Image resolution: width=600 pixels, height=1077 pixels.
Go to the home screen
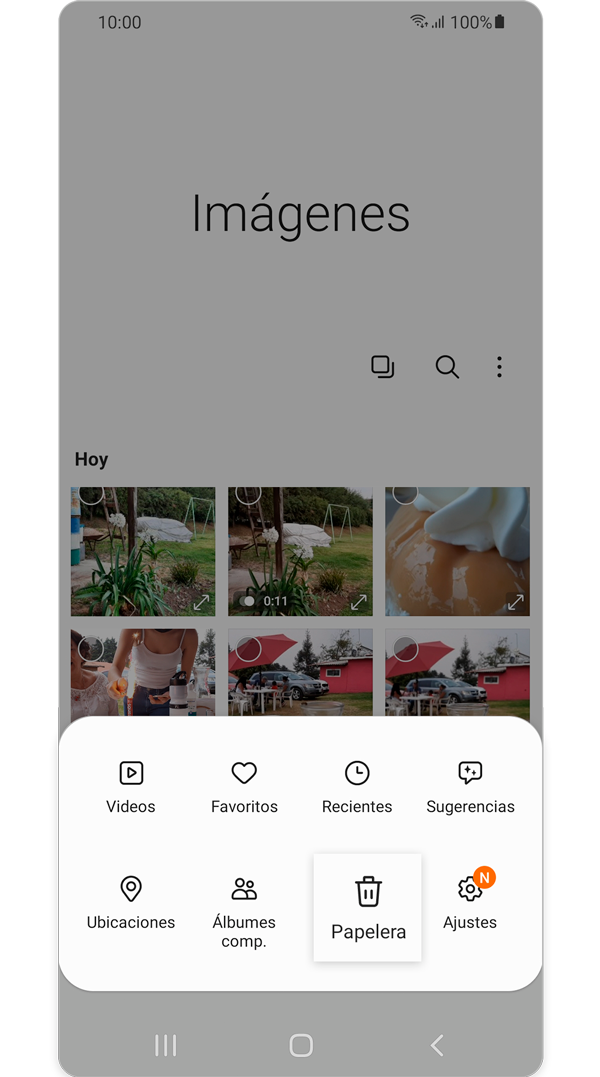pyautogui.click(x=301, y=1045)
